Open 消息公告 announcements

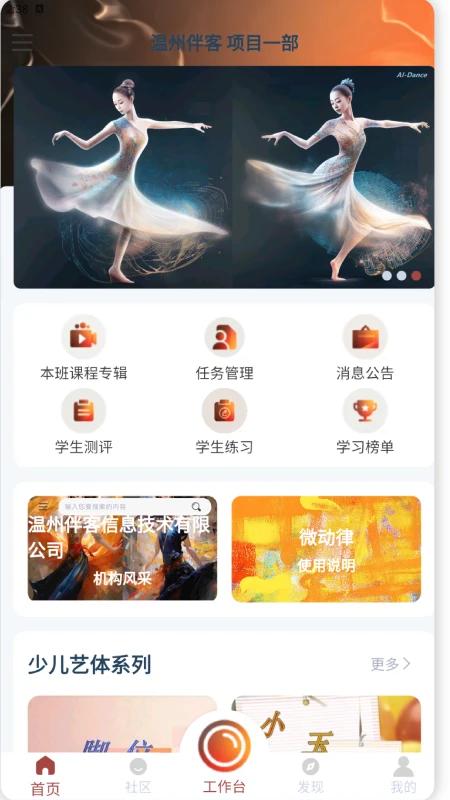(365, 349)
